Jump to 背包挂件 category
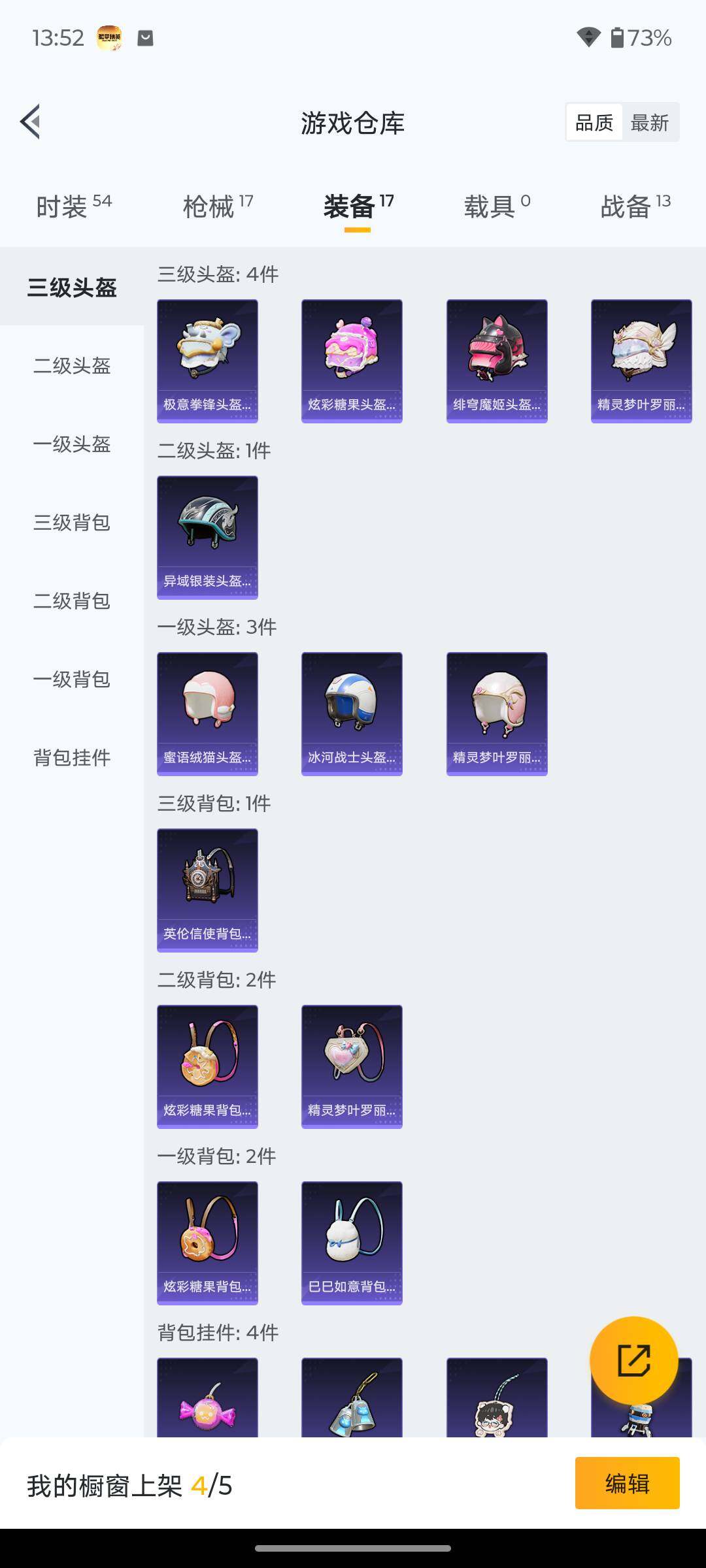The image size is (706, 1568). pyautogui.click(x=72, y=758)
